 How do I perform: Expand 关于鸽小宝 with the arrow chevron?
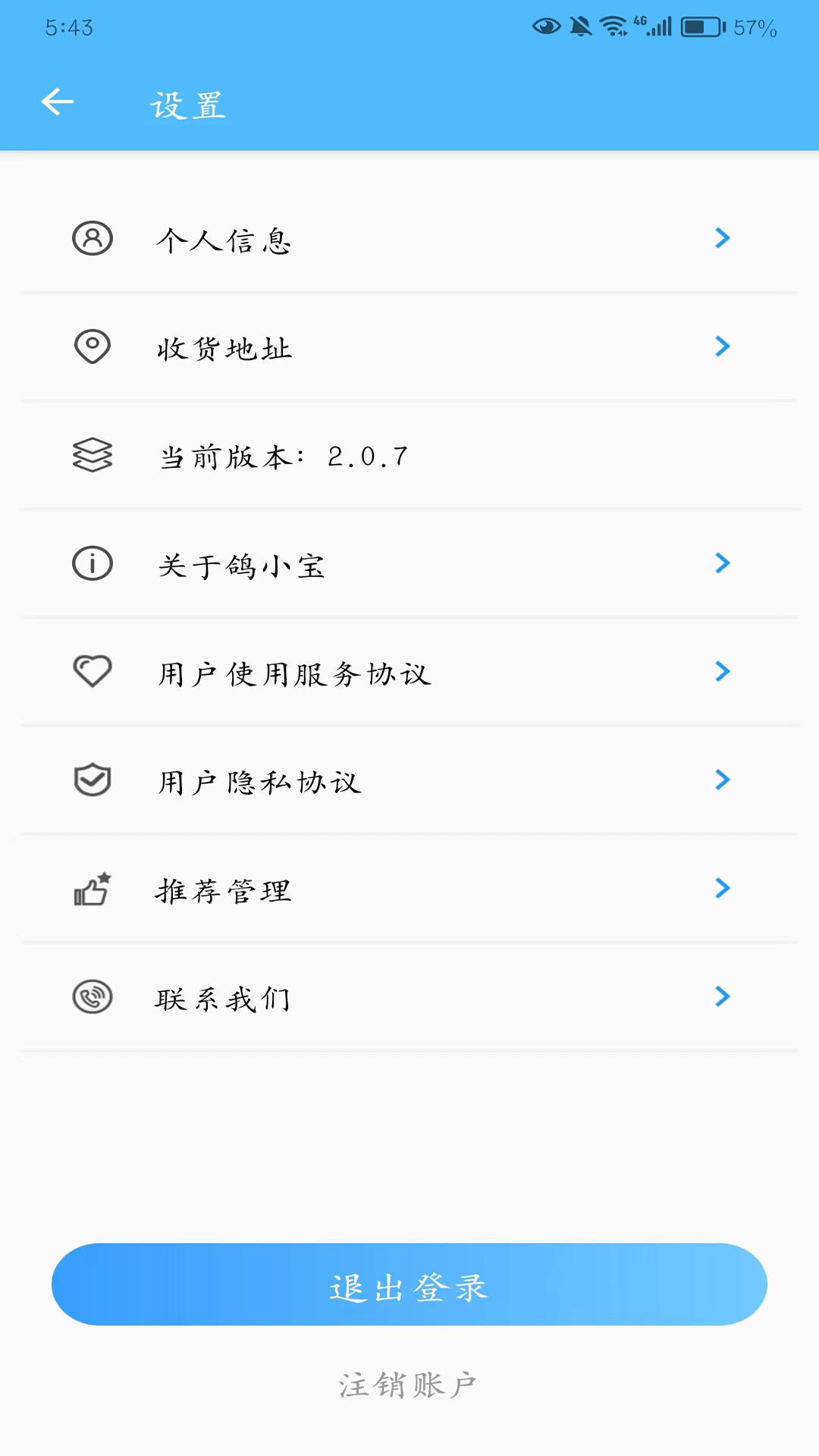723,563
